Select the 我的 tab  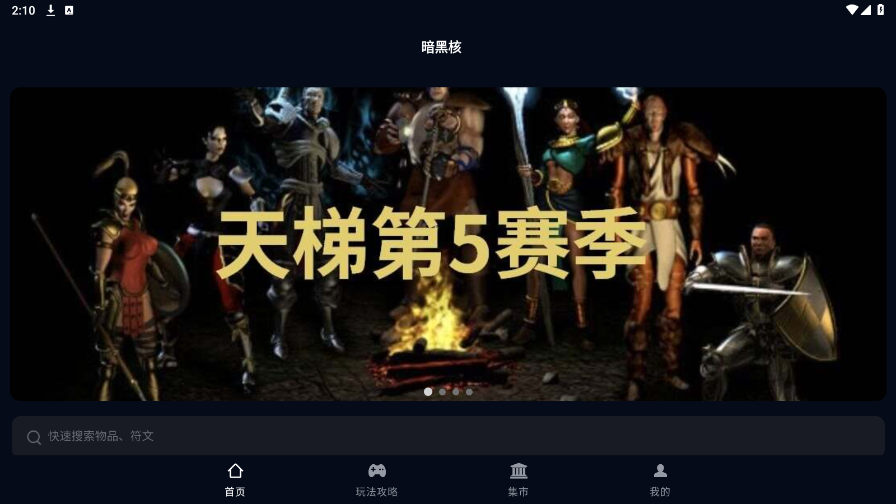[660, 479]
